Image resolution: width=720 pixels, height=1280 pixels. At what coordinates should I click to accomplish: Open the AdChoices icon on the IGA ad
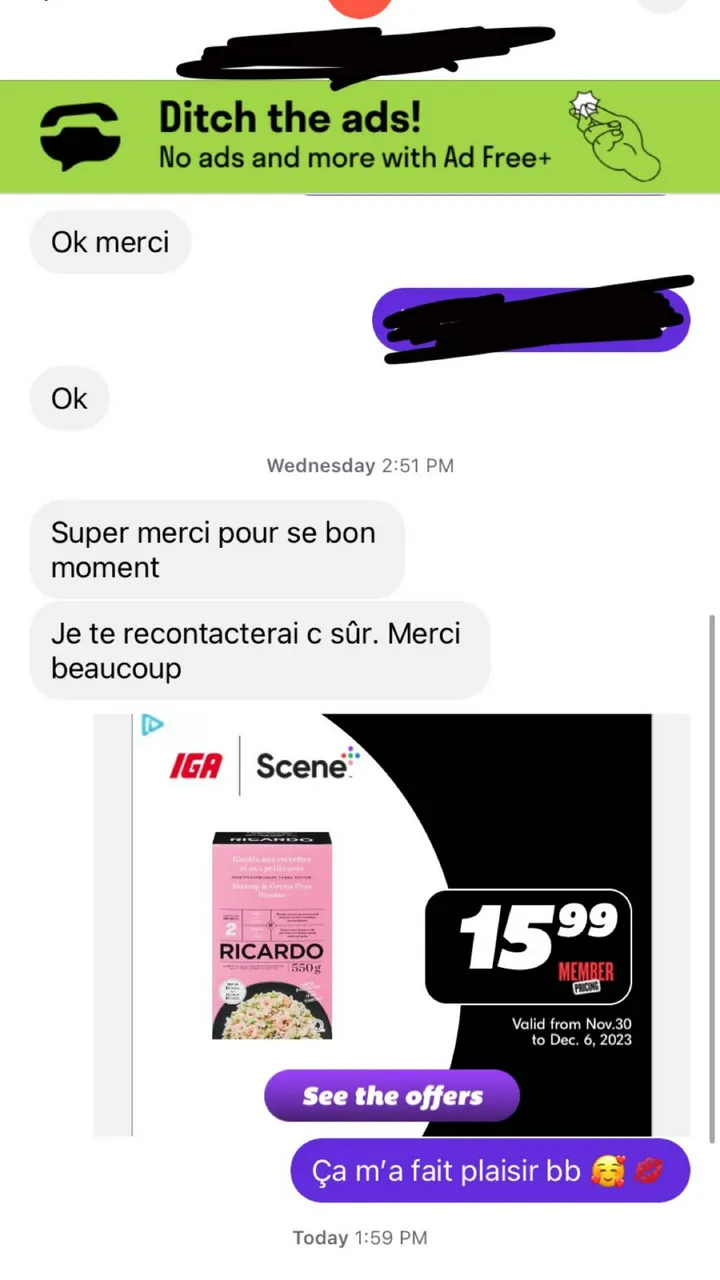pyautogui.click(x=152, y=725)
